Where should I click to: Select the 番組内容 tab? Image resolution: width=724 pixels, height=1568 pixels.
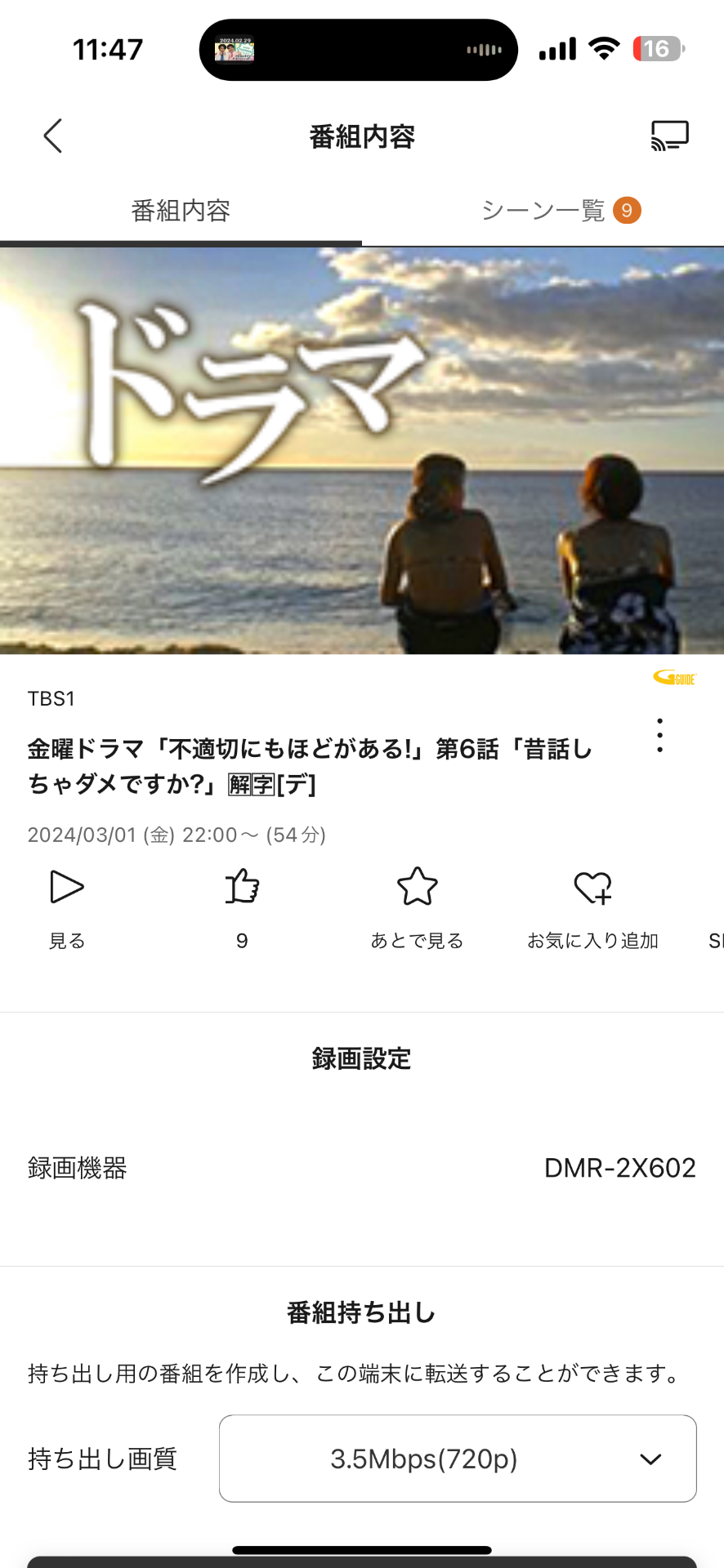[x=181, y=210]
